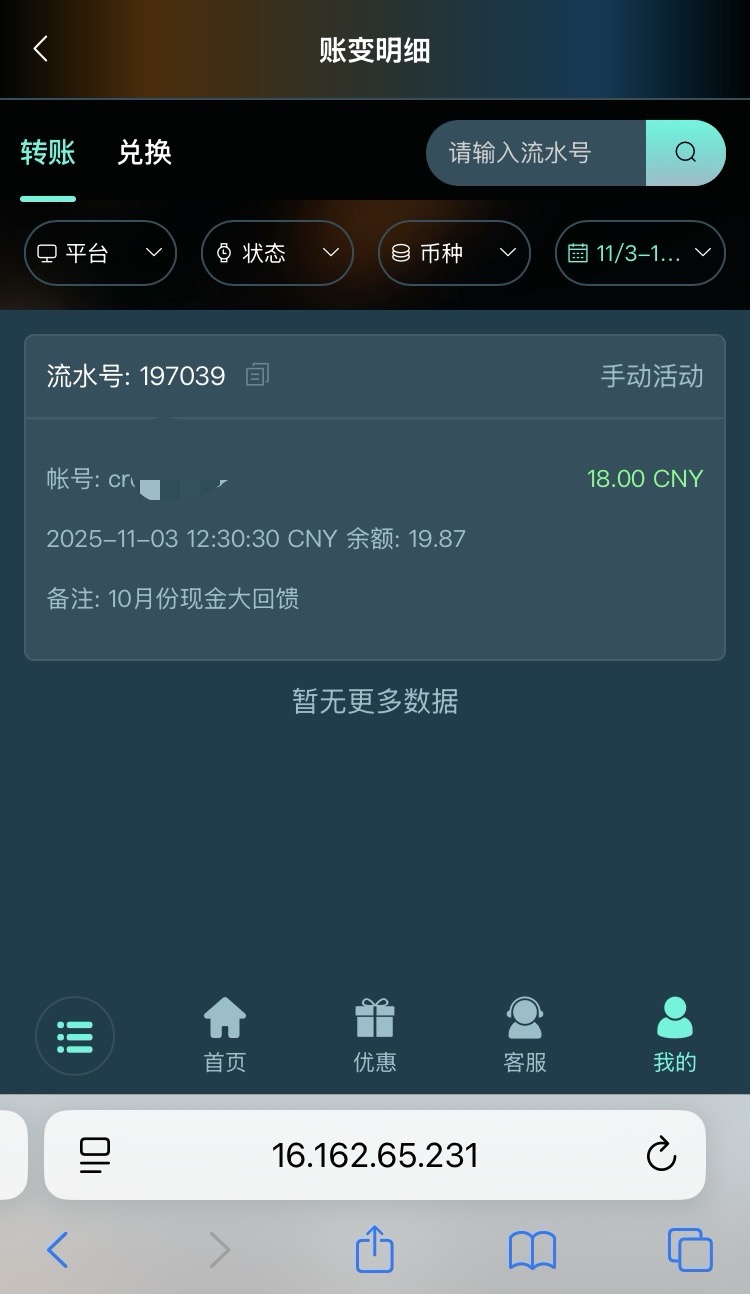Viewport: 750px width, 1294px height.
Task: Expand the 状态 filter dropdown
Action: (x=277, y=253)
